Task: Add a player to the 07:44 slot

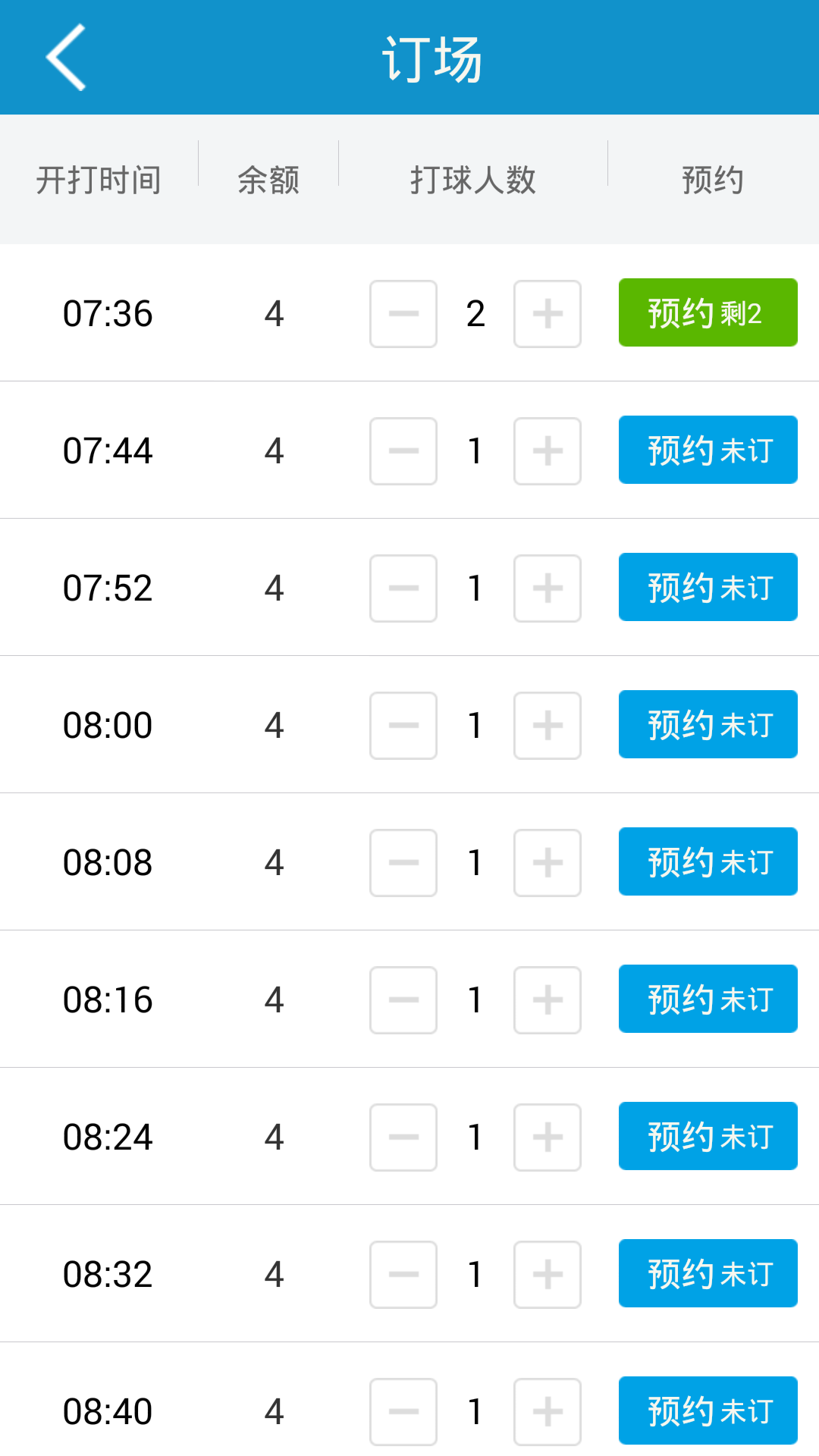Action: coord(548,451)
